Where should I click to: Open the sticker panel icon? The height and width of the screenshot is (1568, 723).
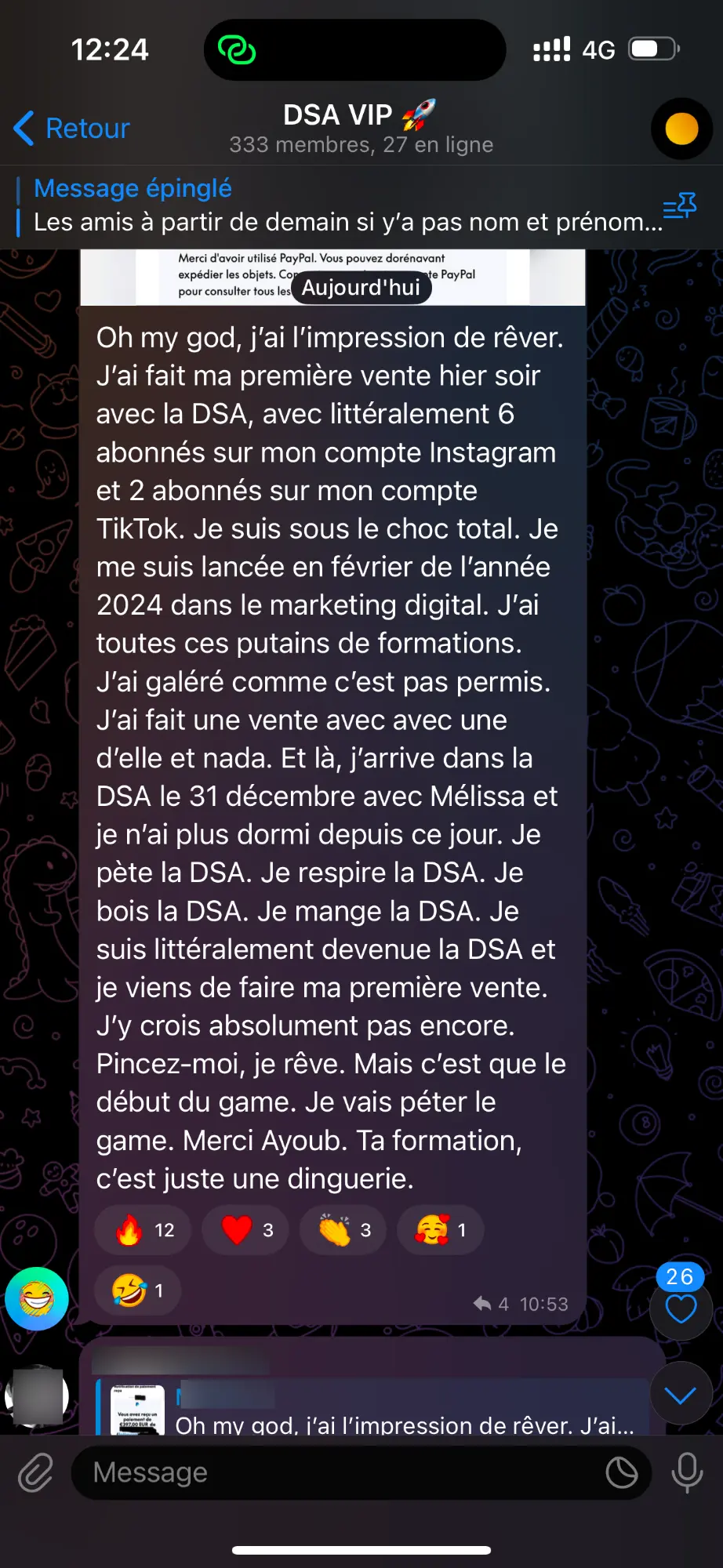(x=621, y=1472)
